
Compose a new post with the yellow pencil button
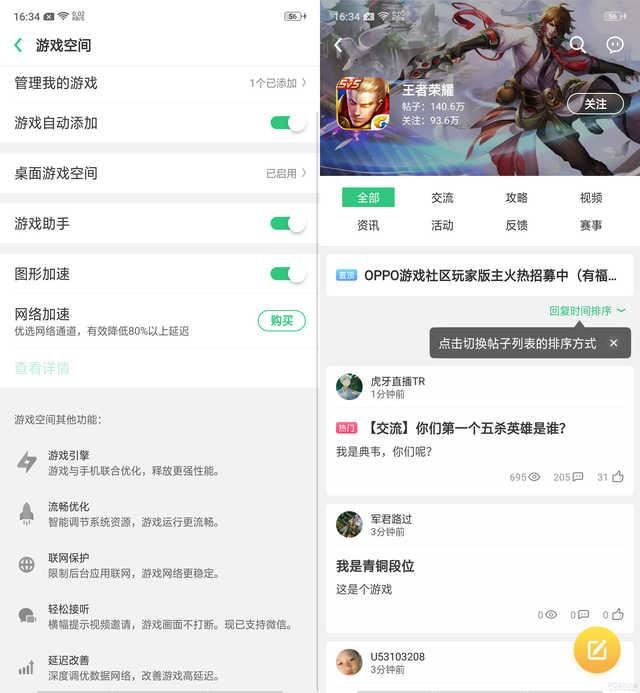tap(597, 650)
